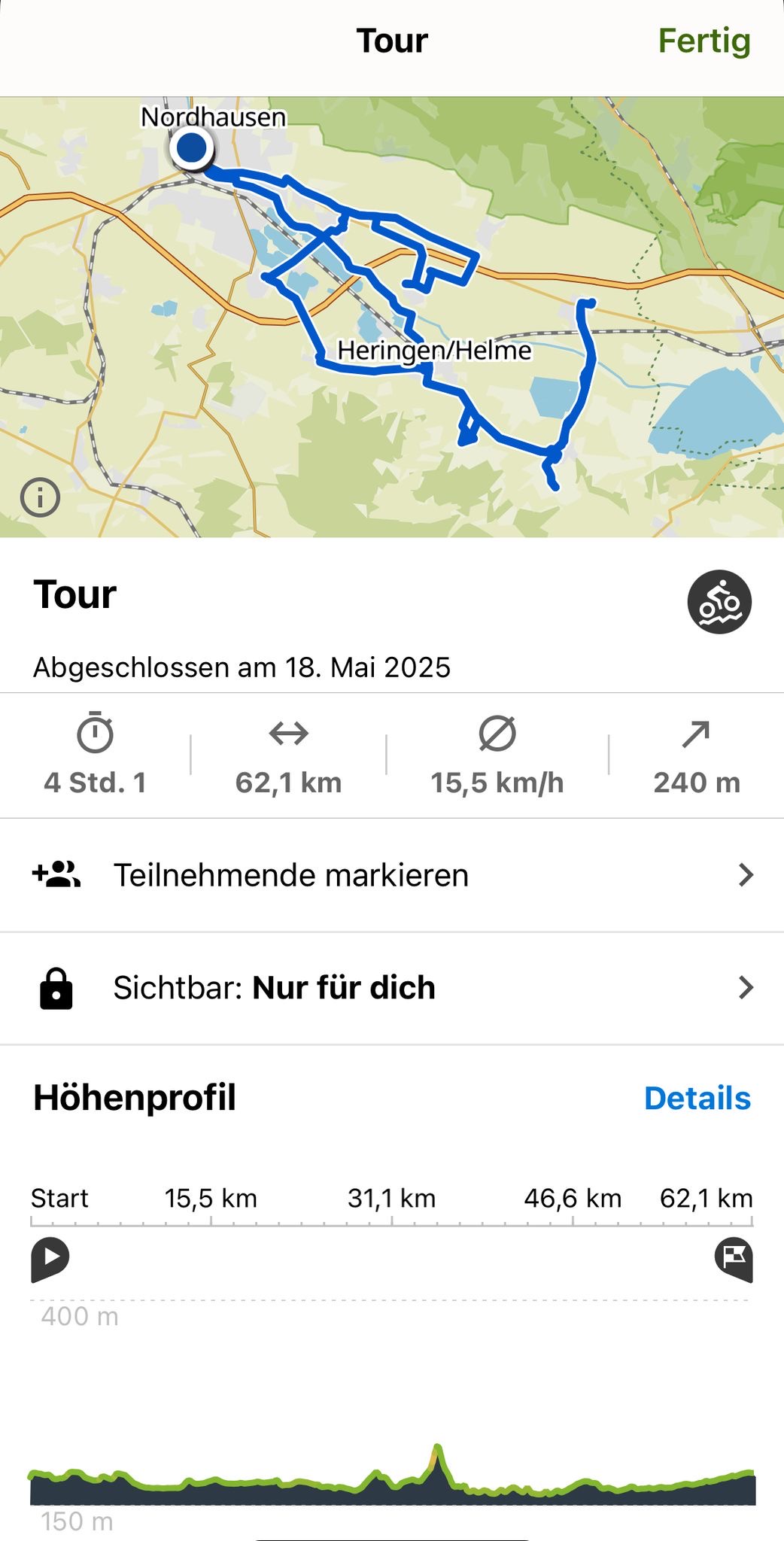Change the sport type via cycling icon
The image size is (784, 1541).
(x=719, y=602)
